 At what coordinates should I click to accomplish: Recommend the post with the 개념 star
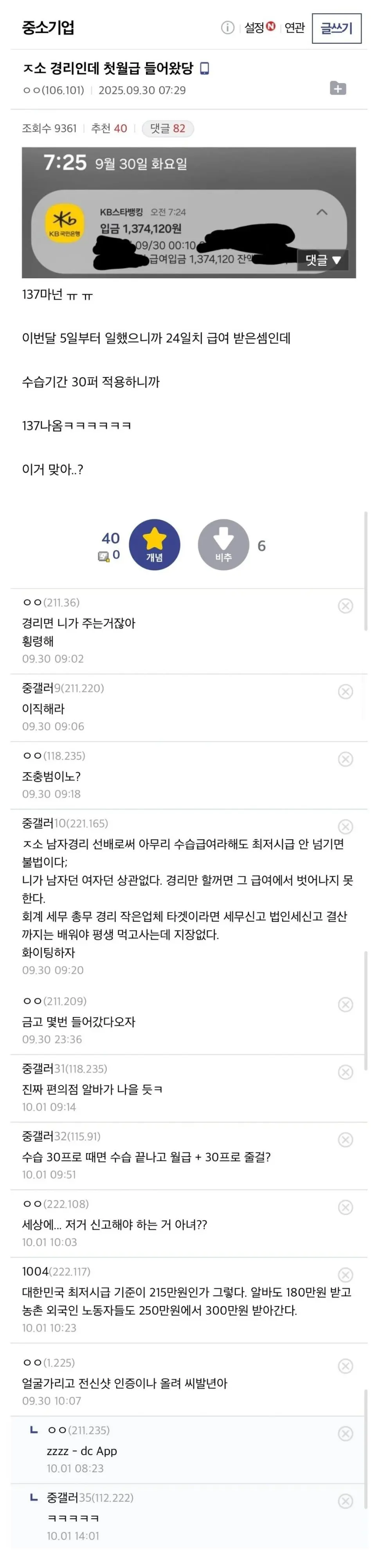[x=155, y=544]
